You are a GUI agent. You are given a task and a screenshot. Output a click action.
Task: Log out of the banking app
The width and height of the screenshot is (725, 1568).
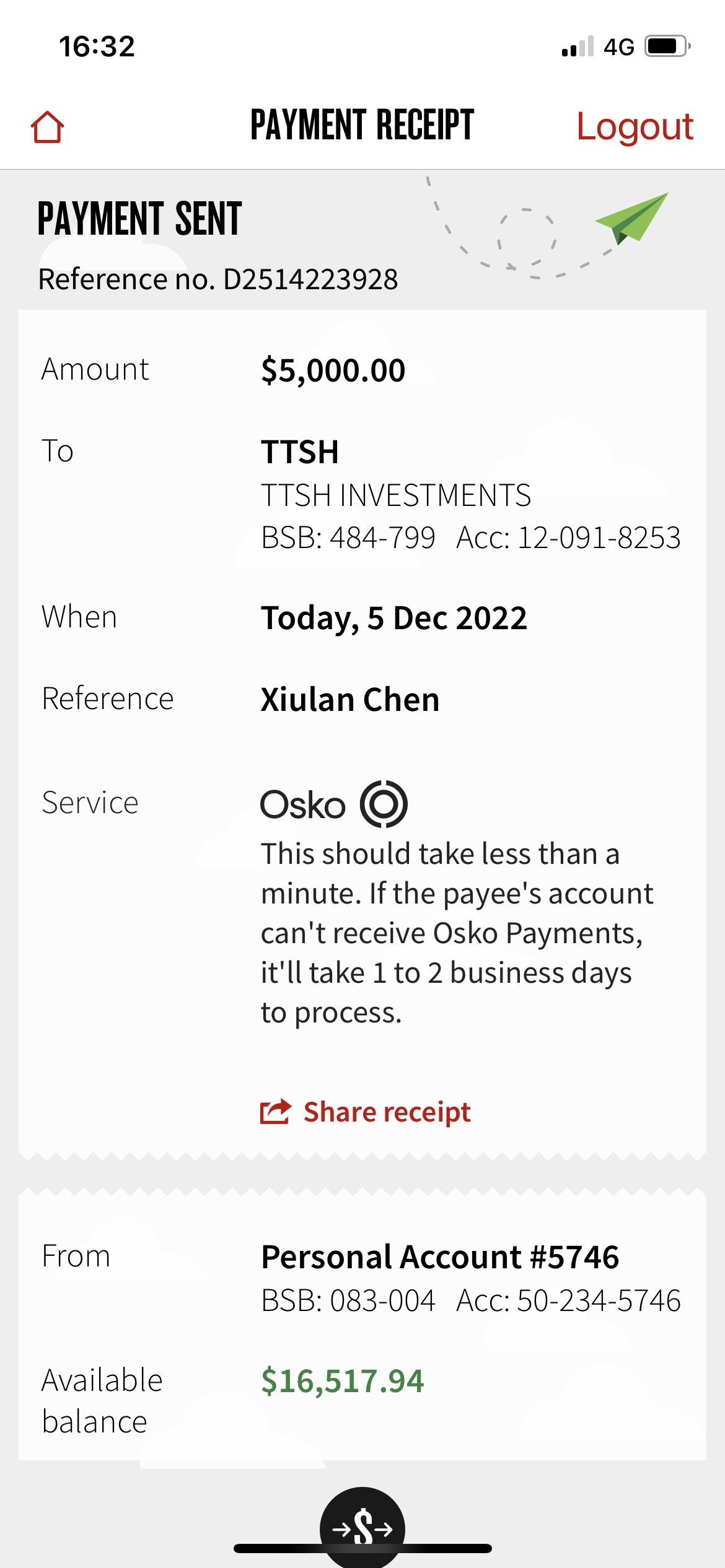(635, 126)
